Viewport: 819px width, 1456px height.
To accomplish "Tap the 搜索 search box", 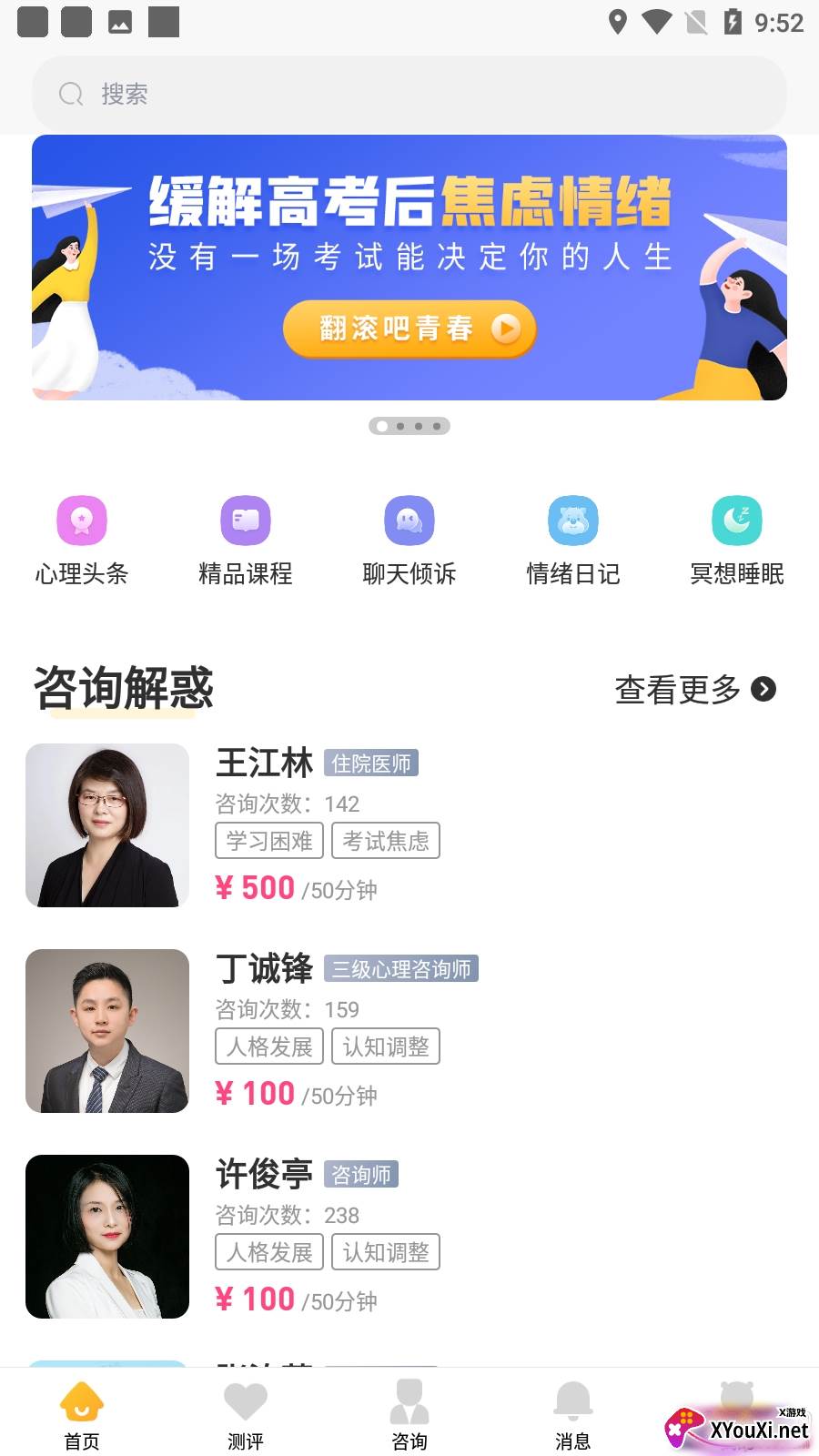I will pos(409,94).
